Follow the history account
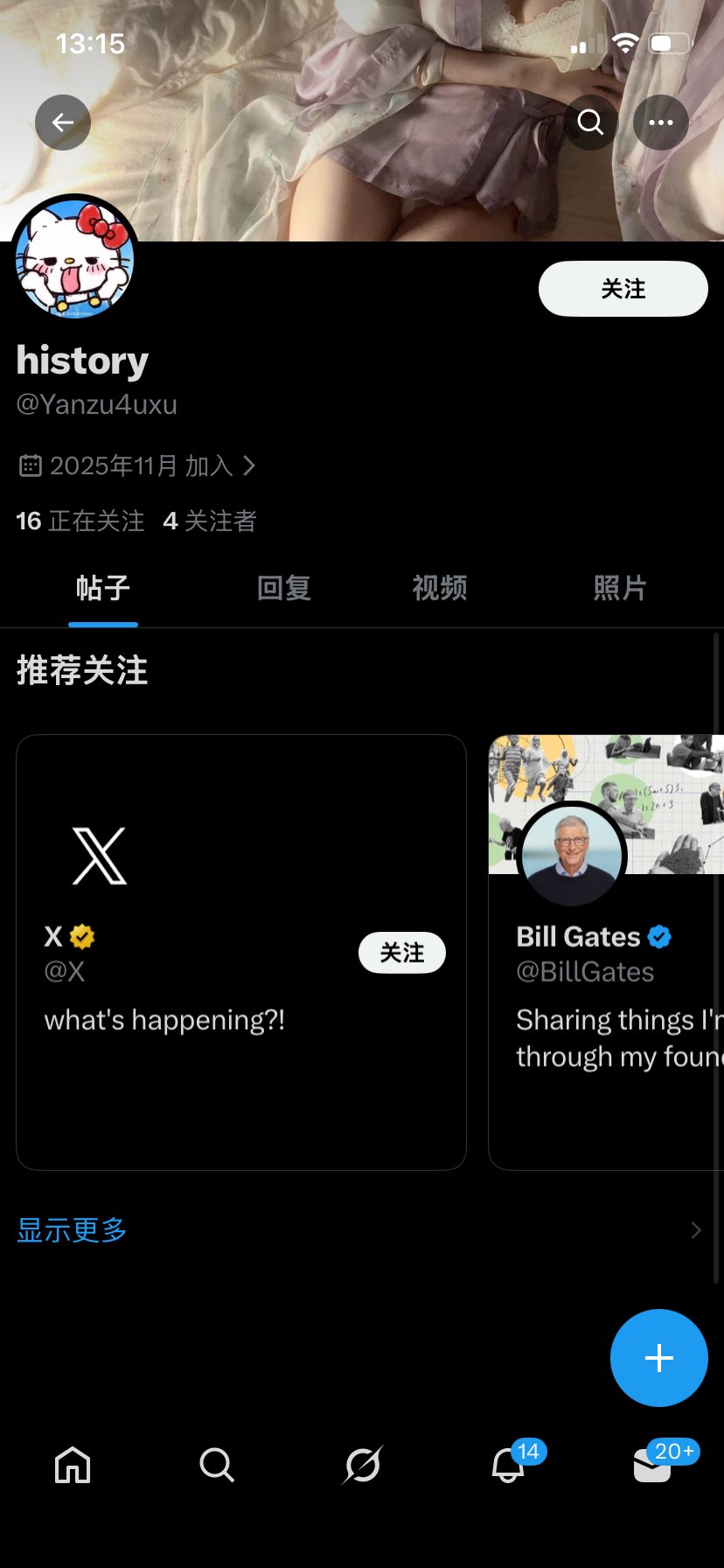 click(623, 289)
